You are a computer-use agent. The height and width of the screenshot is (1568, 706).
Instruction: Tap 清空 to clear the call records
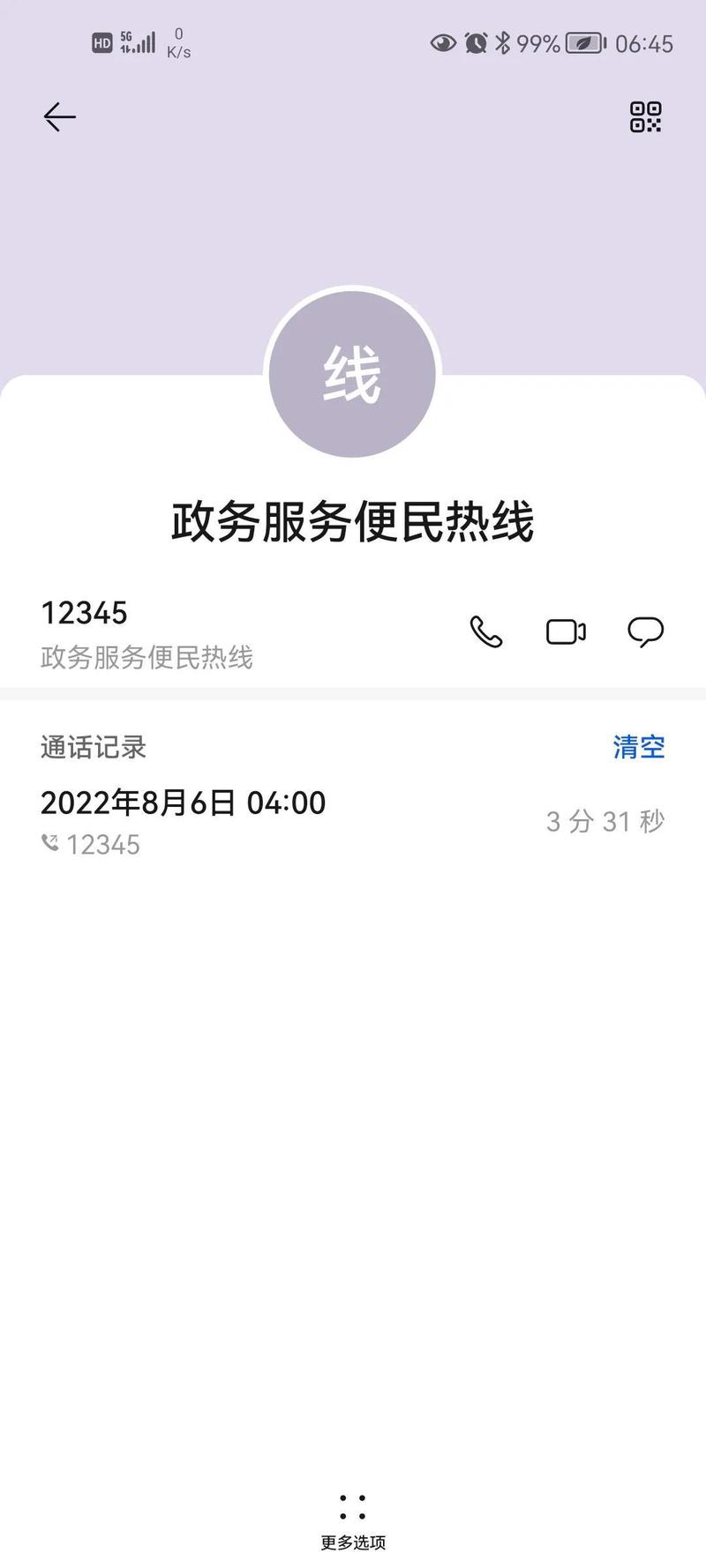(639, 747)
